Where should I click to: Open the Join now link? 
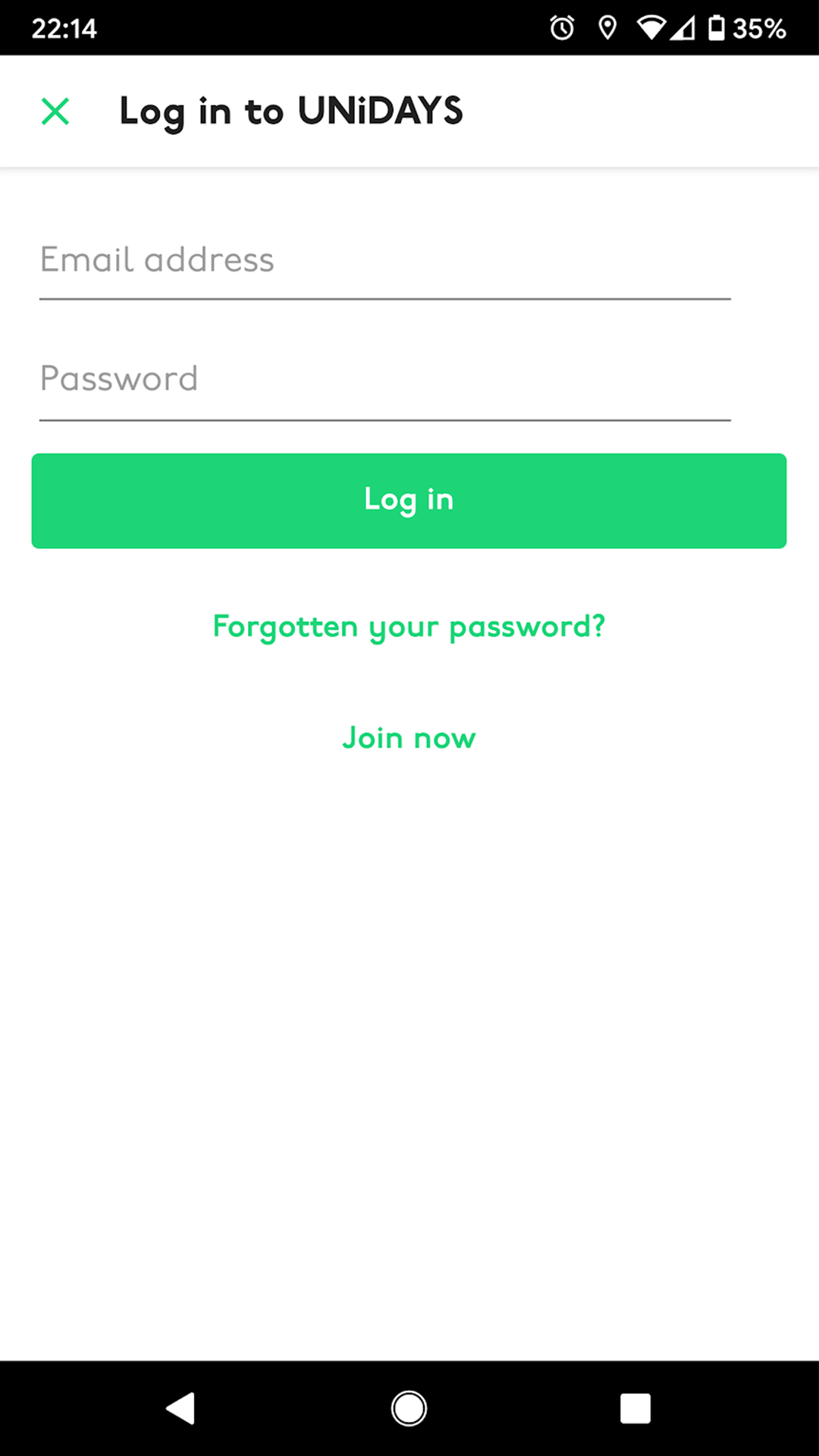pyautogui.click(x=409, y=738)
